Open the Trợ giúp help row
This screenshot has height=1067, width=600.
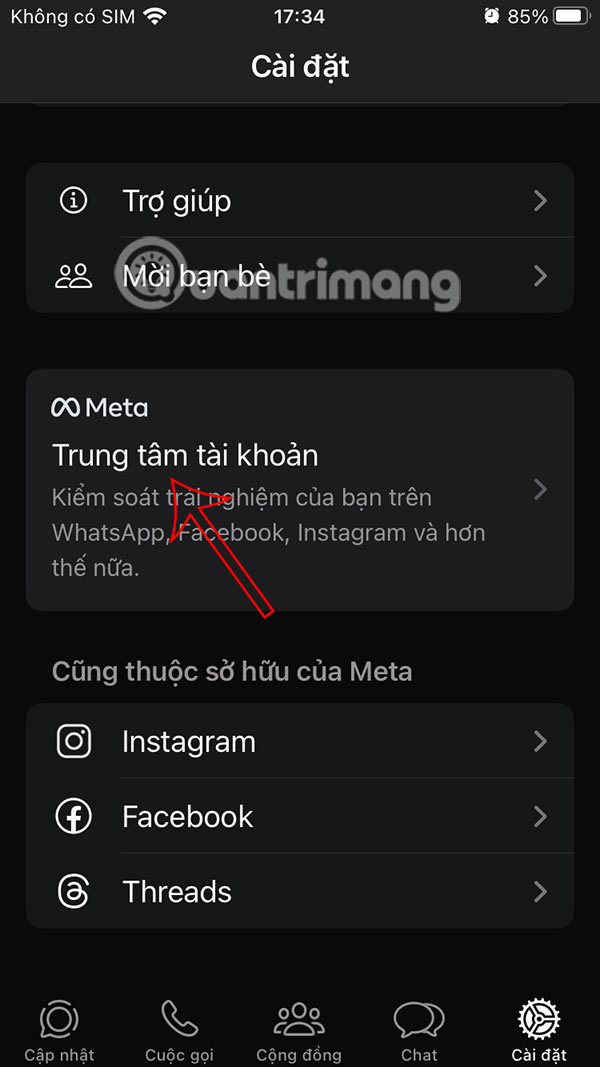point(300,201)
